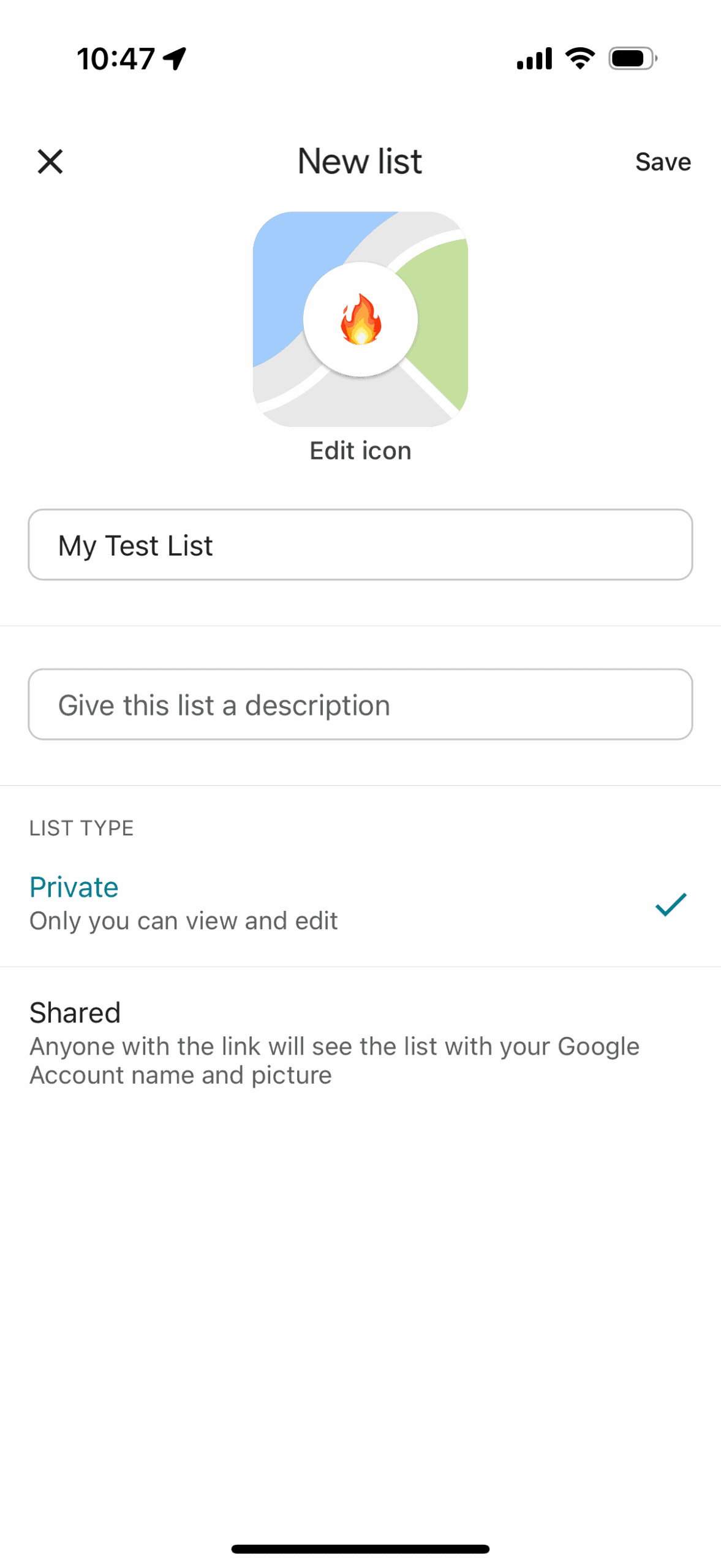Image resolution: width=721 pixels, height=1568 pixels.
Task: Tap the time display showing 10:47
Action: (x=116, y=58)
